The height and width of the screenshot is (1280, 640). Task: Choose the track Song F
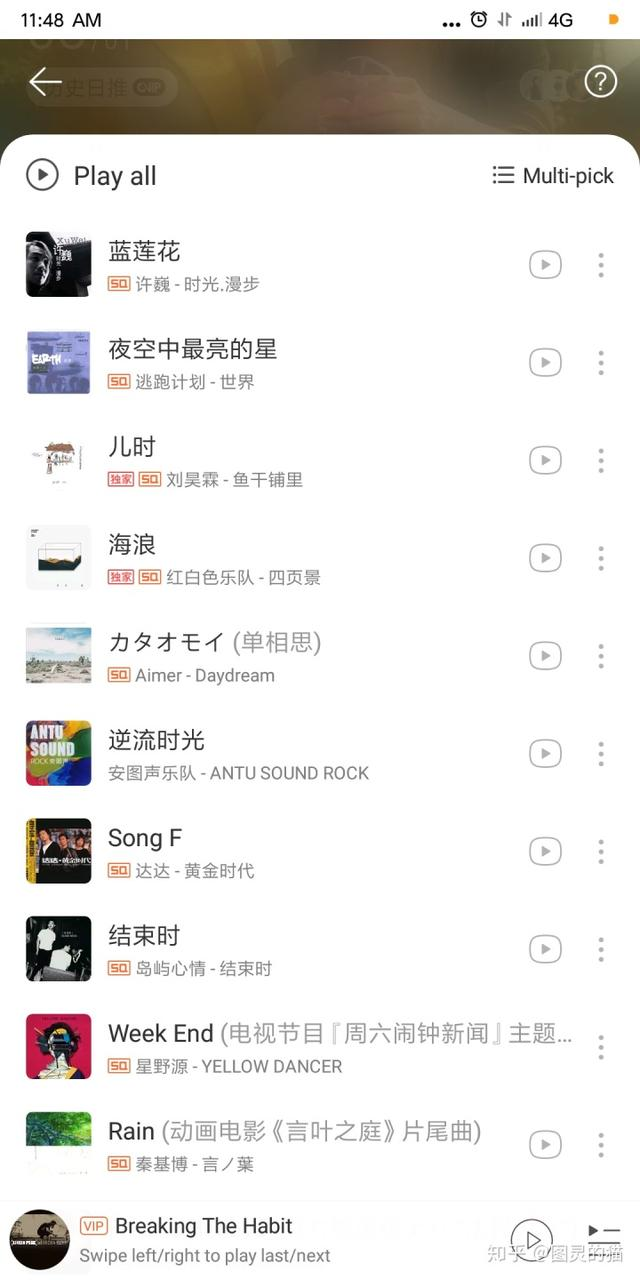(x=145, y=838)
